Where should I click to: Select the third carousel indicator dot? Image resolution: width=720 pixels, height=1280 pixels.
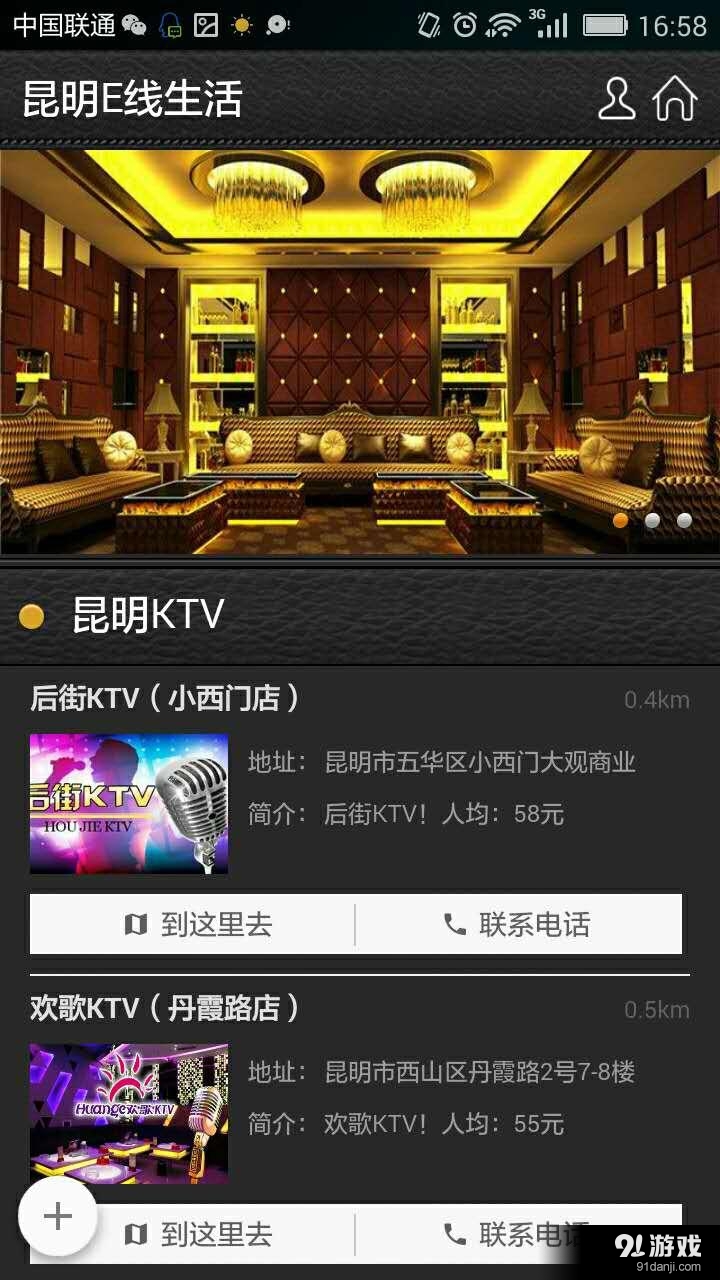[685, 521]
